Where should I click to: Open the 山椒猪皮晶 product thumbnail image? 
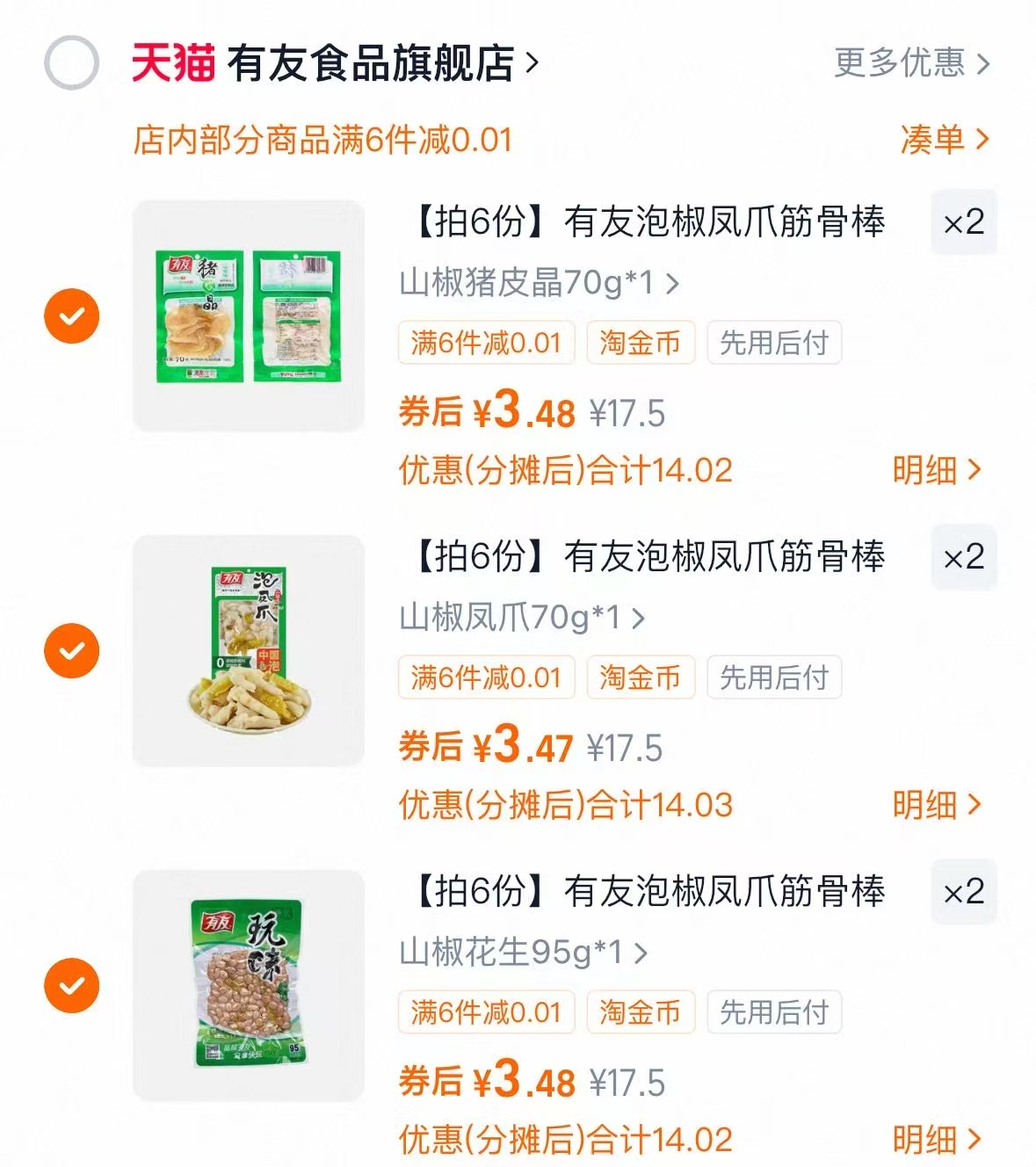click(x=249, y=314)
